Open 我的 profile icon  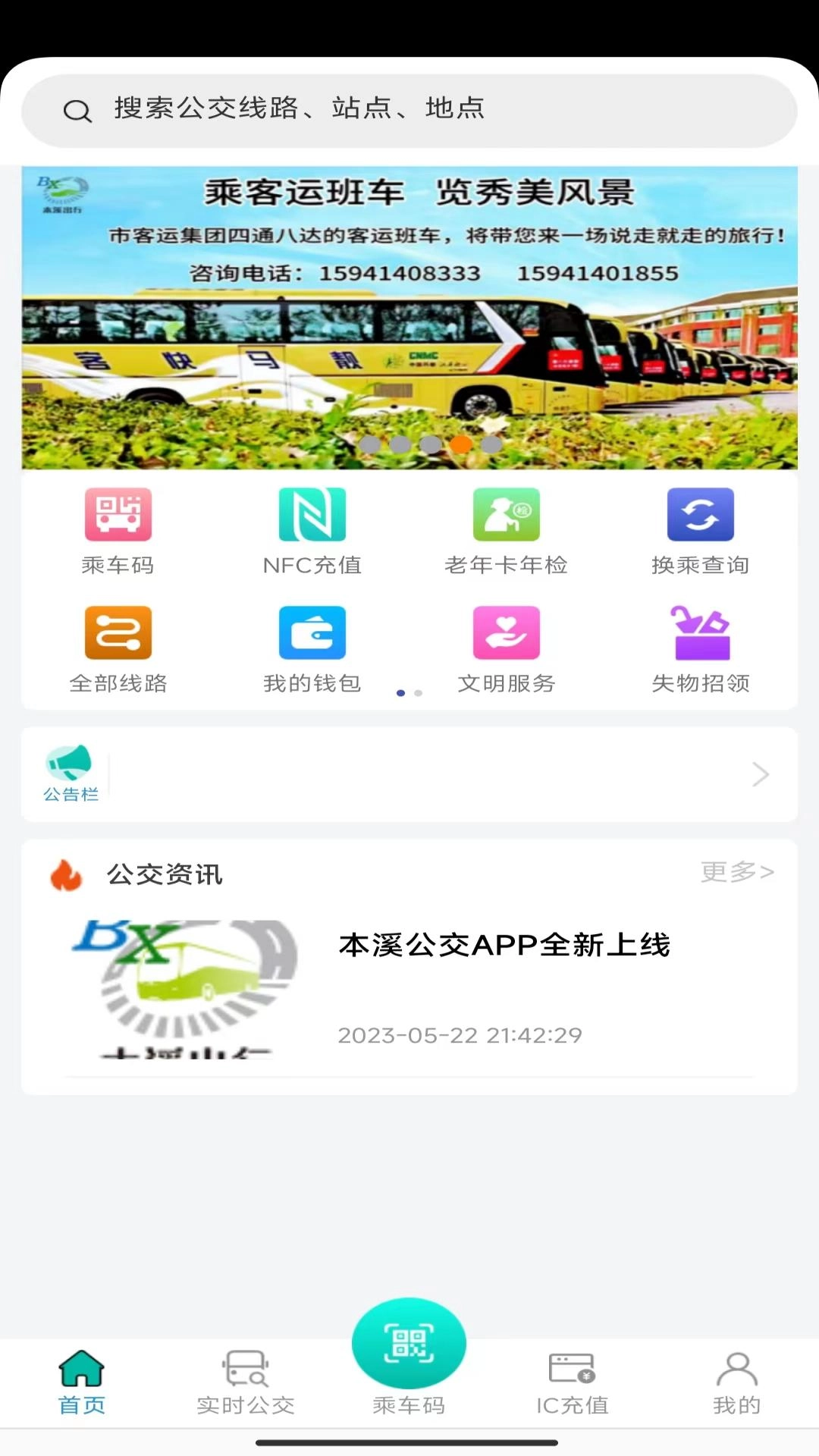pyautogui.click(x=735, y=1380)
